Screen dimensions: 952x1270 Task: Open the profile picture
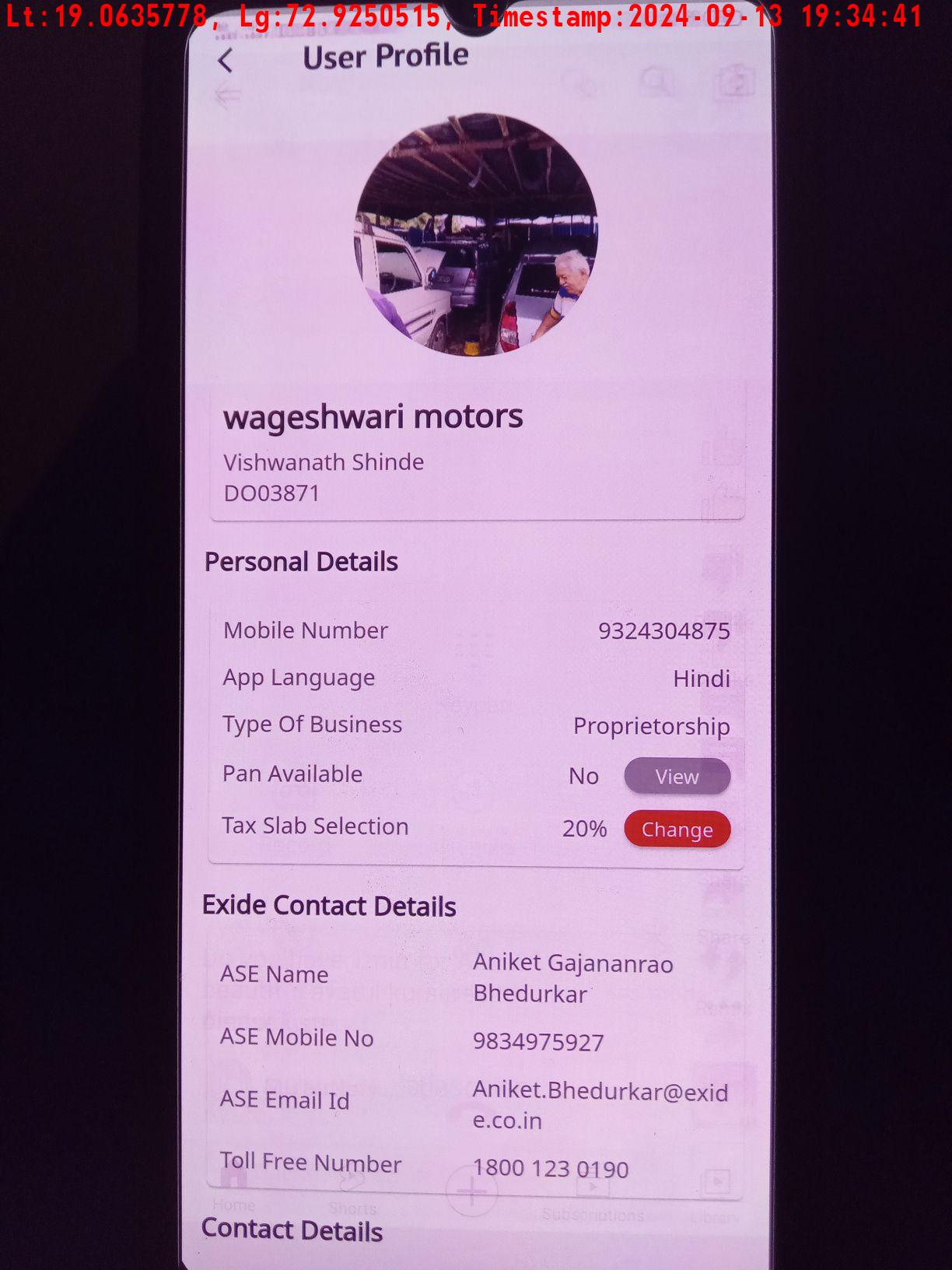476,235
